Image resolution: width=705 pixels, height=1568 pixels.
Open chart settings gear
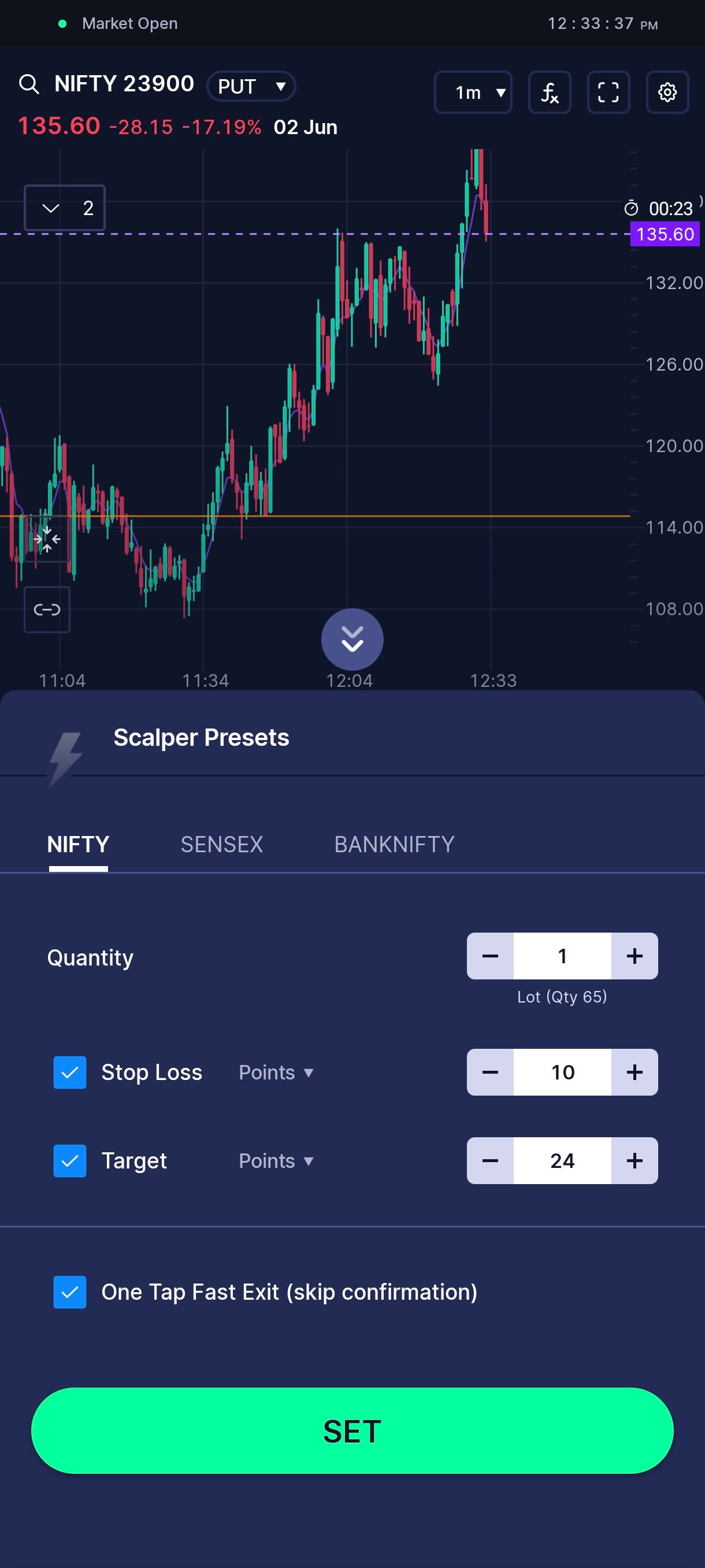tap(667, 93)
